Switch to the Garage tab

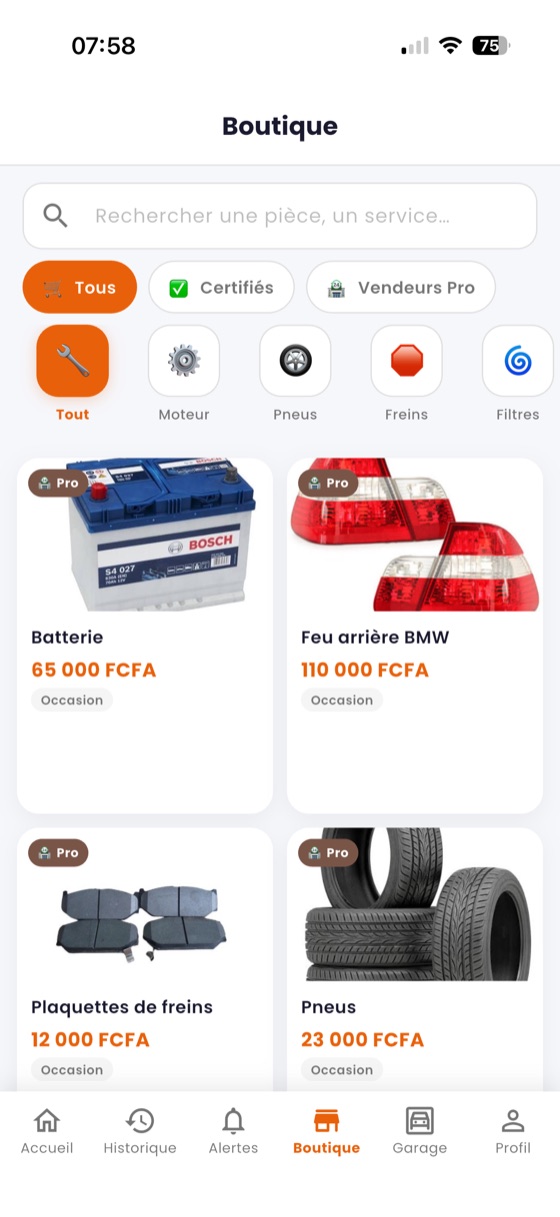[x=420, y=1131]
